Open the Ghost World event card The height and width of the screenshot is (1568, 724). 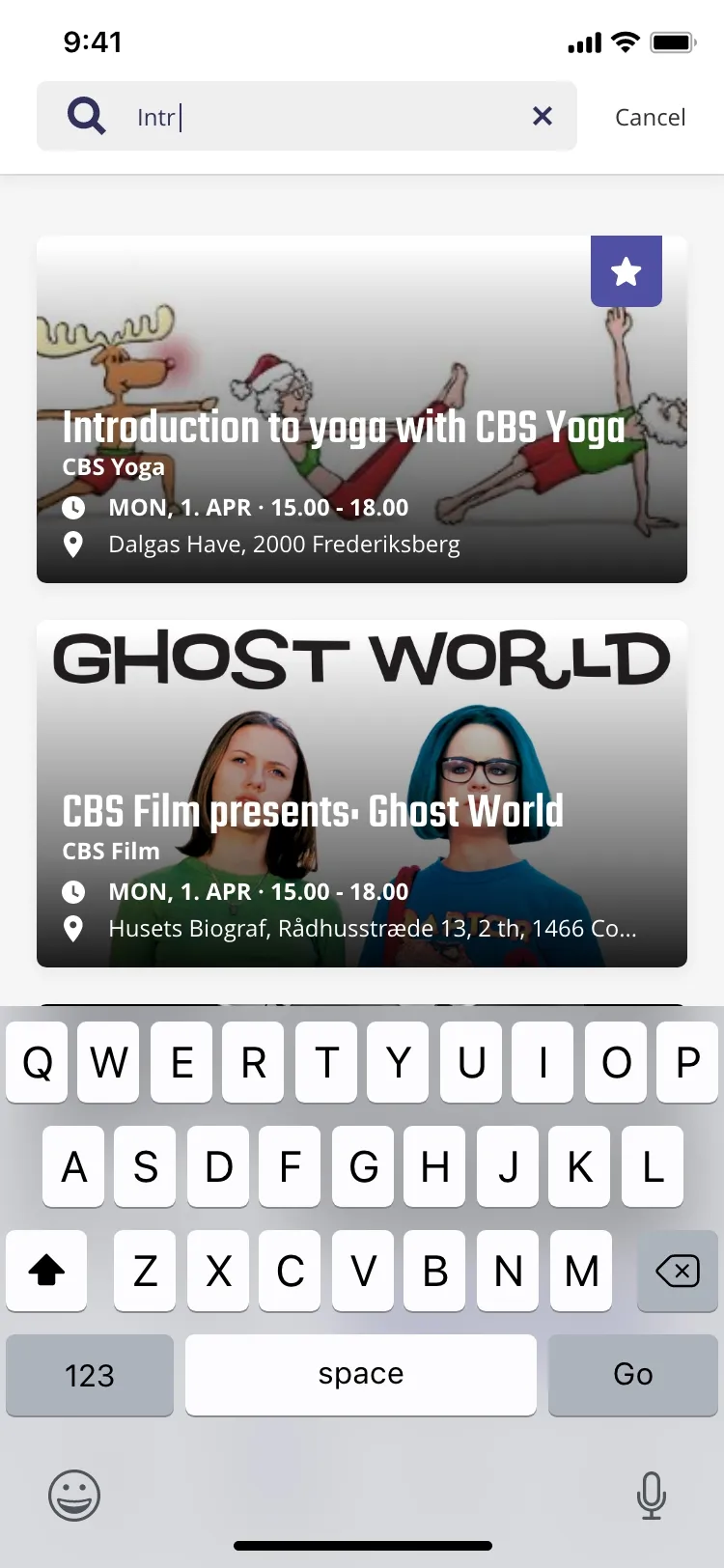tap(361, 794)
